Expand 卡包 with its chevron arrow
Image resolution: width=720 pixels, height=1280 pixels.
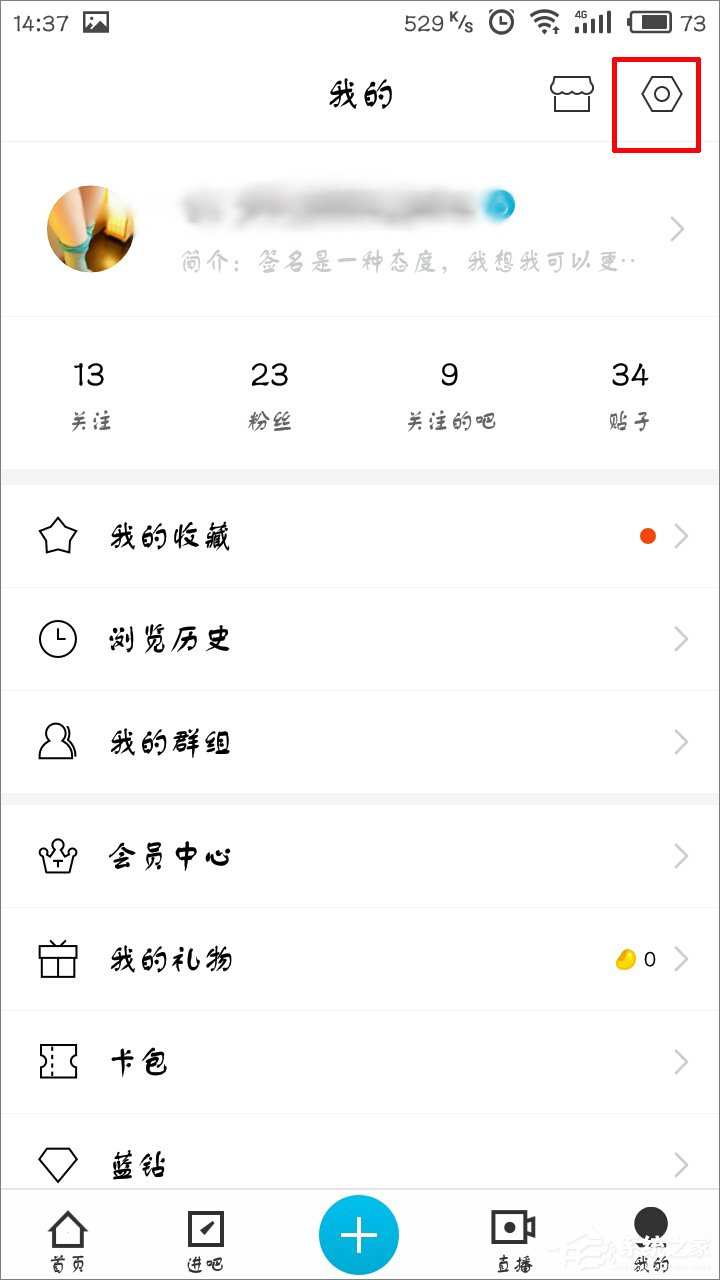pyautogui.click(x=682, y=1062)
